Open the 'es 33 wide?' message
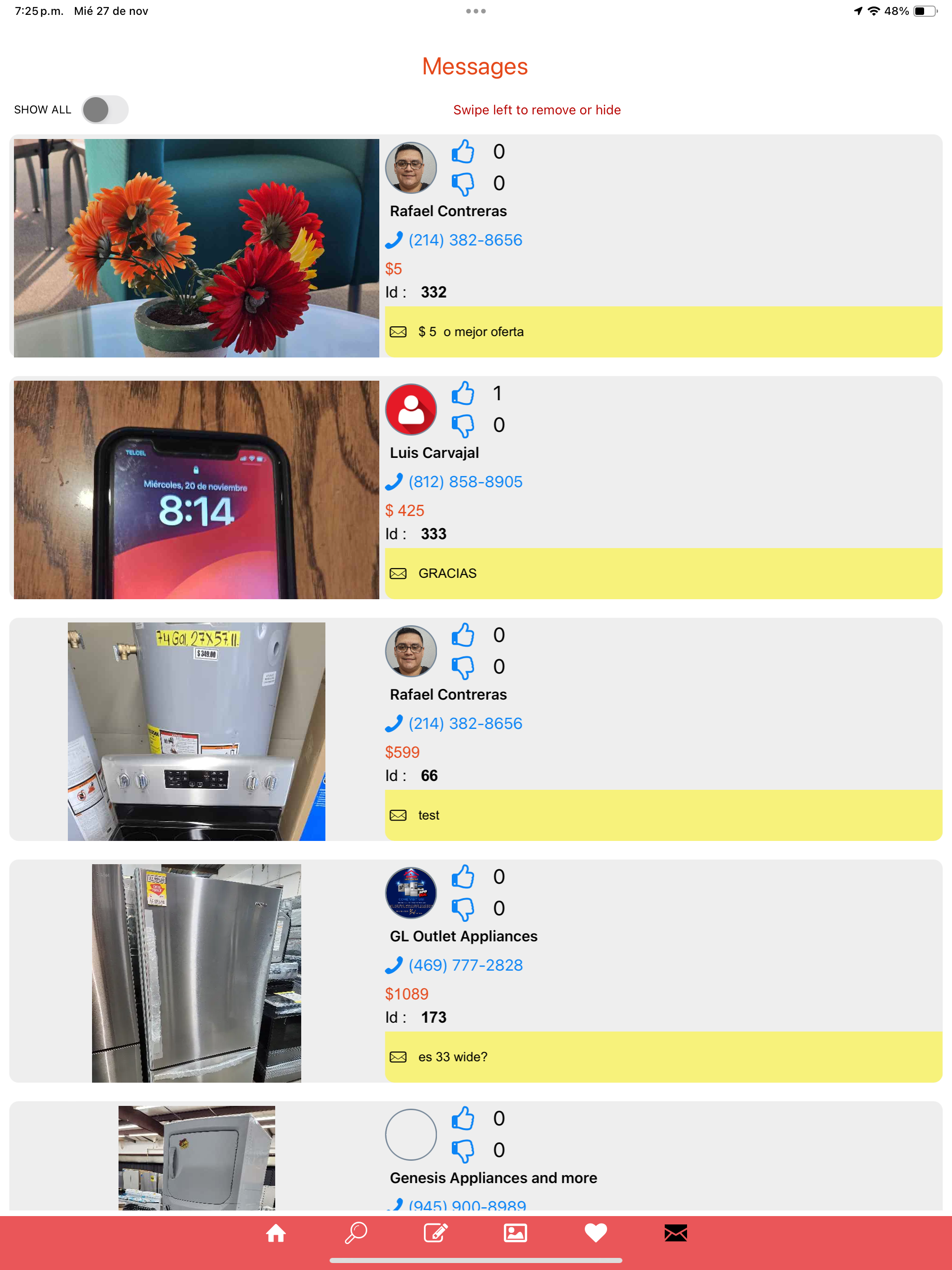The height and width of the screenshot is (1270, 952). tap(662, 1057)
